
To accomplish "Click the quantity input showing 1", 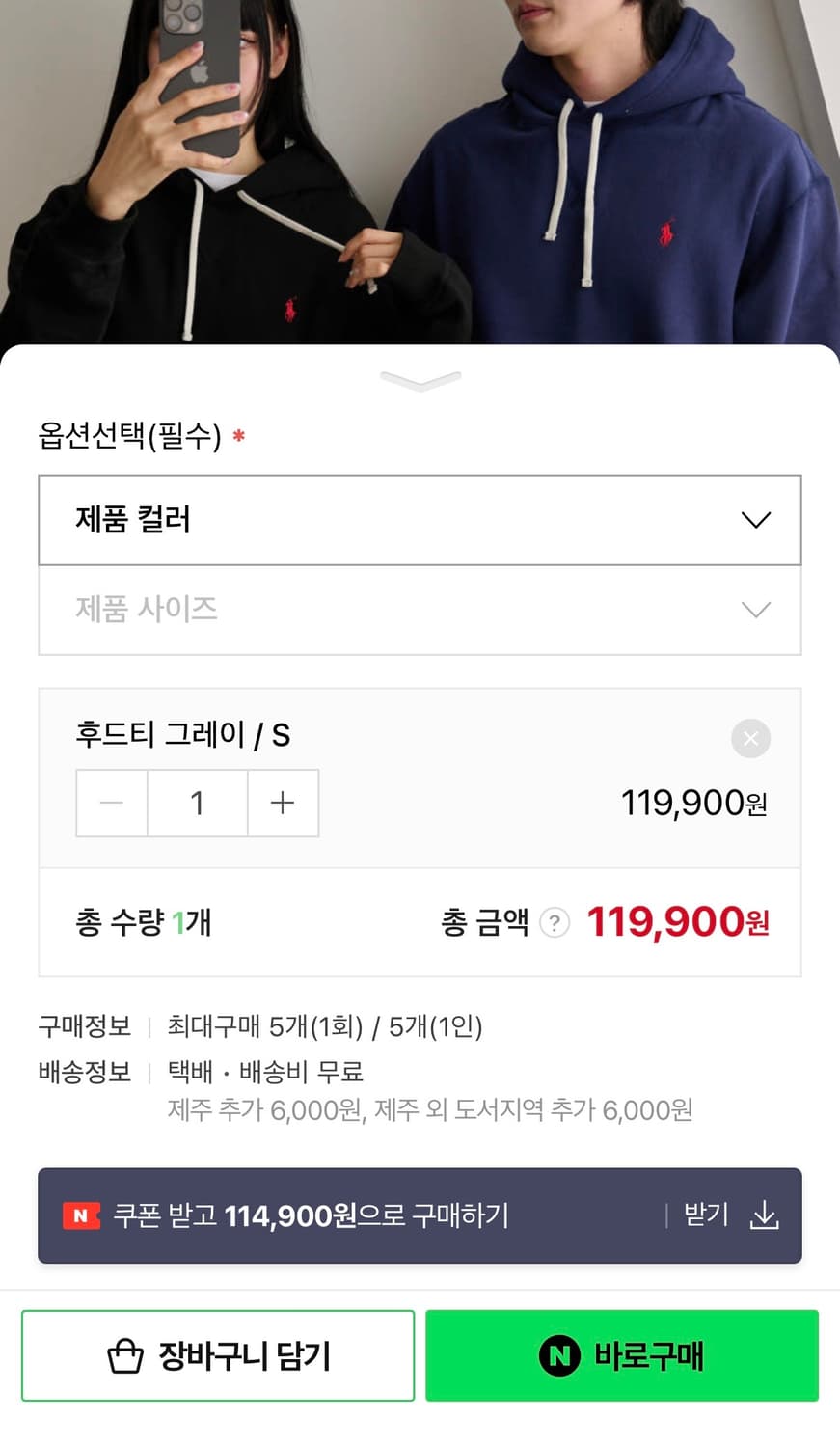I will tap(197, 803).
